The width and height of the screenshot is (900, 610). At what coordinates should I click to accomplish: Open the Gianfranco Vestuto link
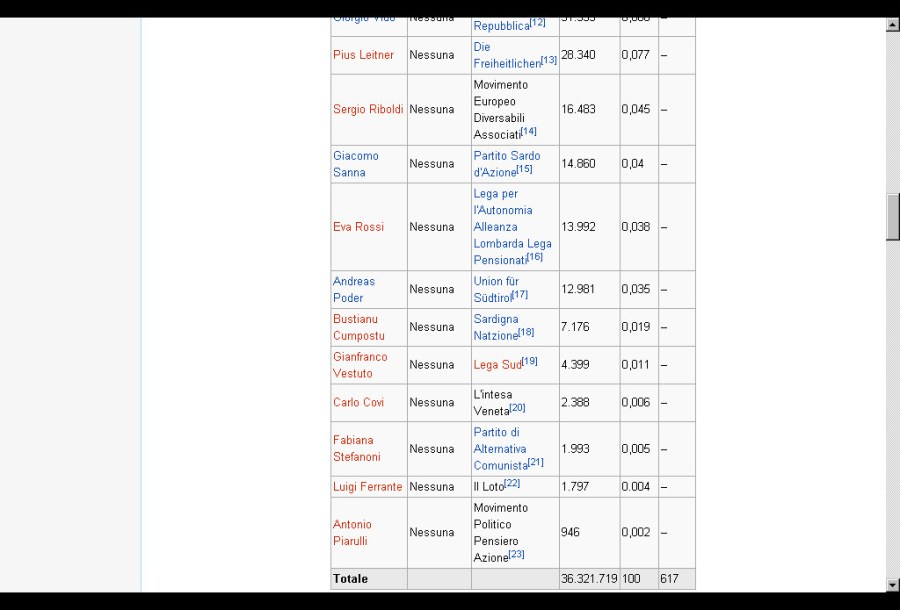click(359, 365)
